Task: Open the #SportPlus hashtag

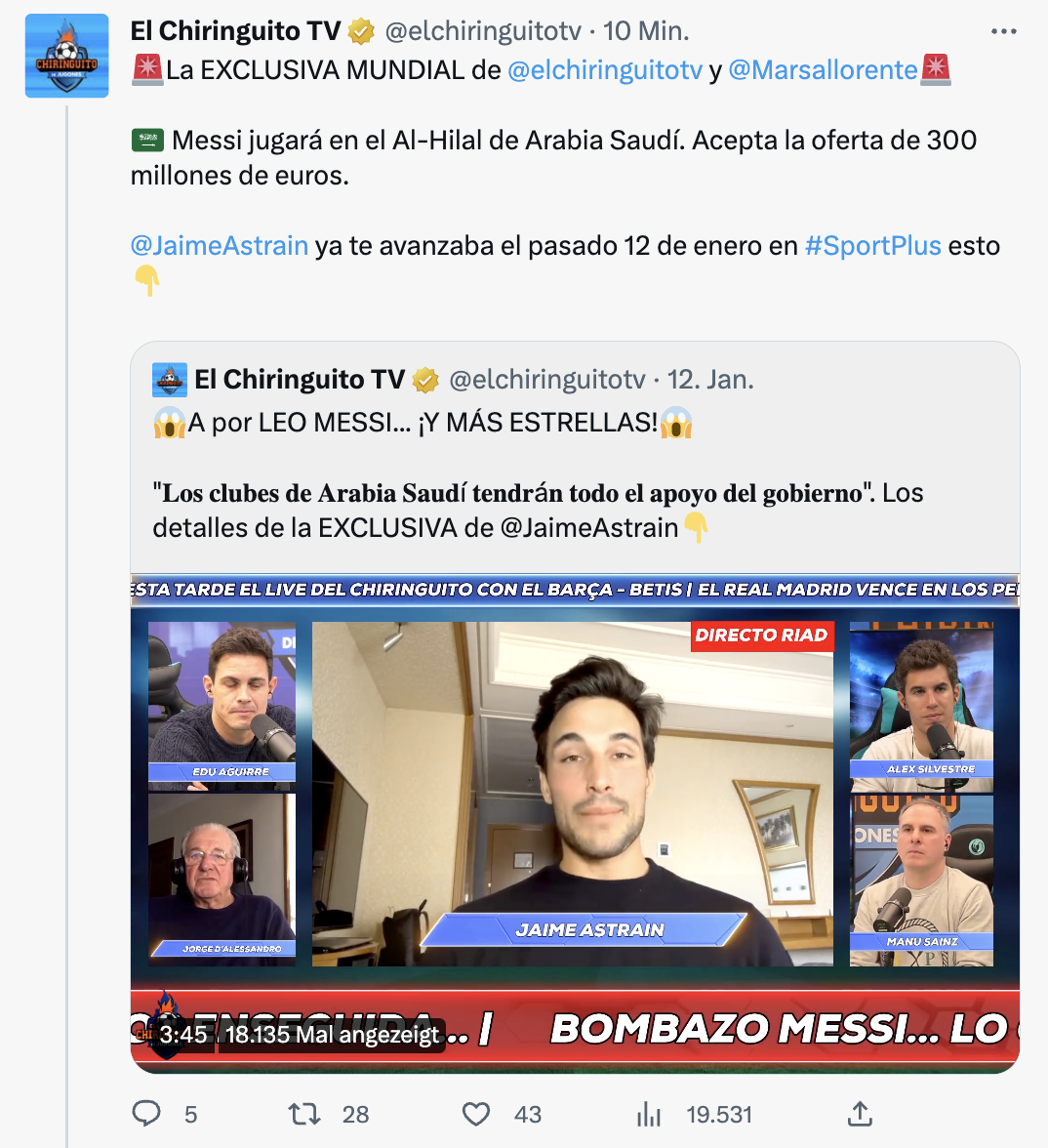Action: 872,245
